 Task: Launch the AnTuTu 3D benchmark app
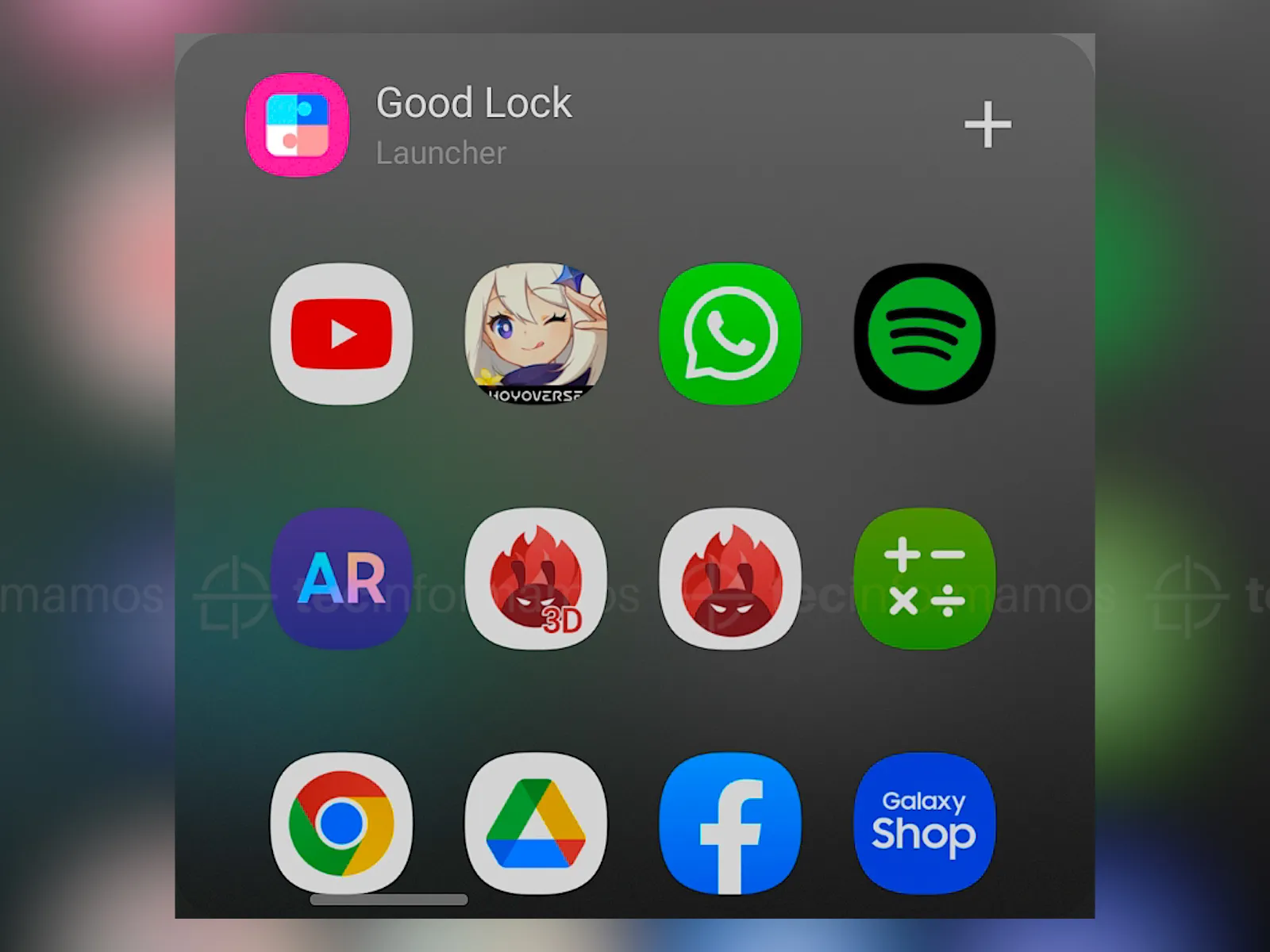536,578
